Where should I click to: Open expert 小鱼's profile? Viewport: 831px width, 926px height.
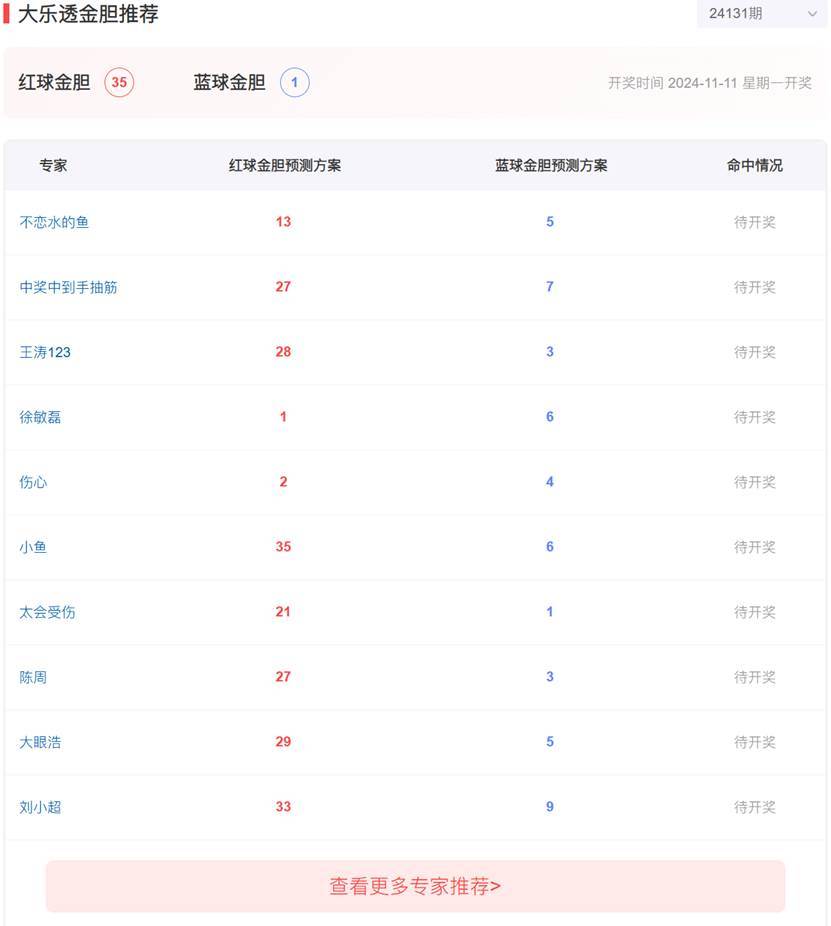click(x=33, y=547)
